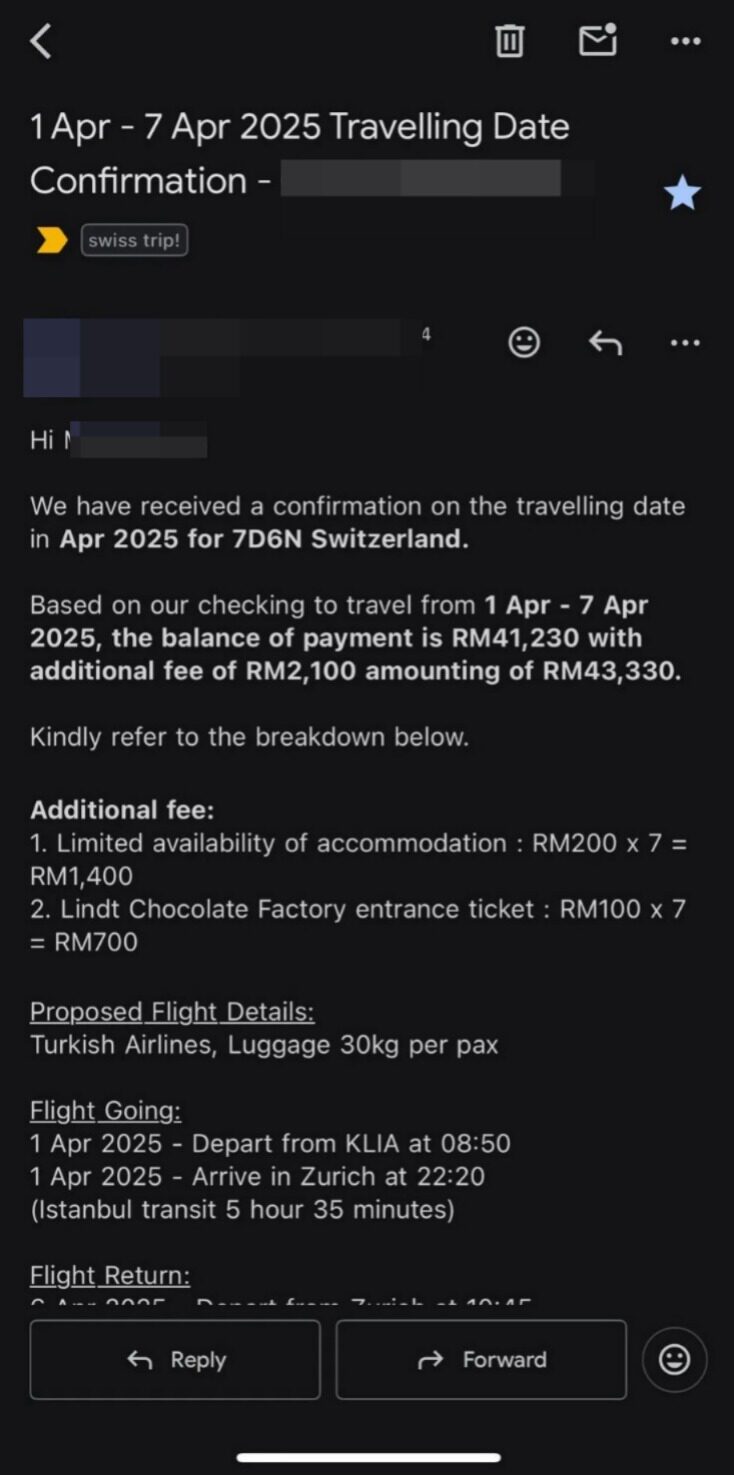Add an emoji reaction to the message

coord(523,343)
